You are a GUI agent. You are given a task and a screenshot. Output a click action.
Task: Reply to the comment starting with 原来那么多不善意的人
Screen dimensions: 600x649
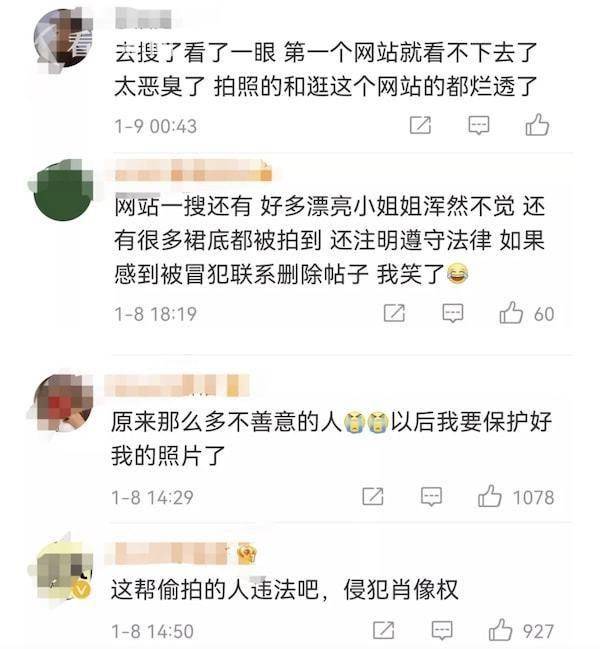click(431, 496)
